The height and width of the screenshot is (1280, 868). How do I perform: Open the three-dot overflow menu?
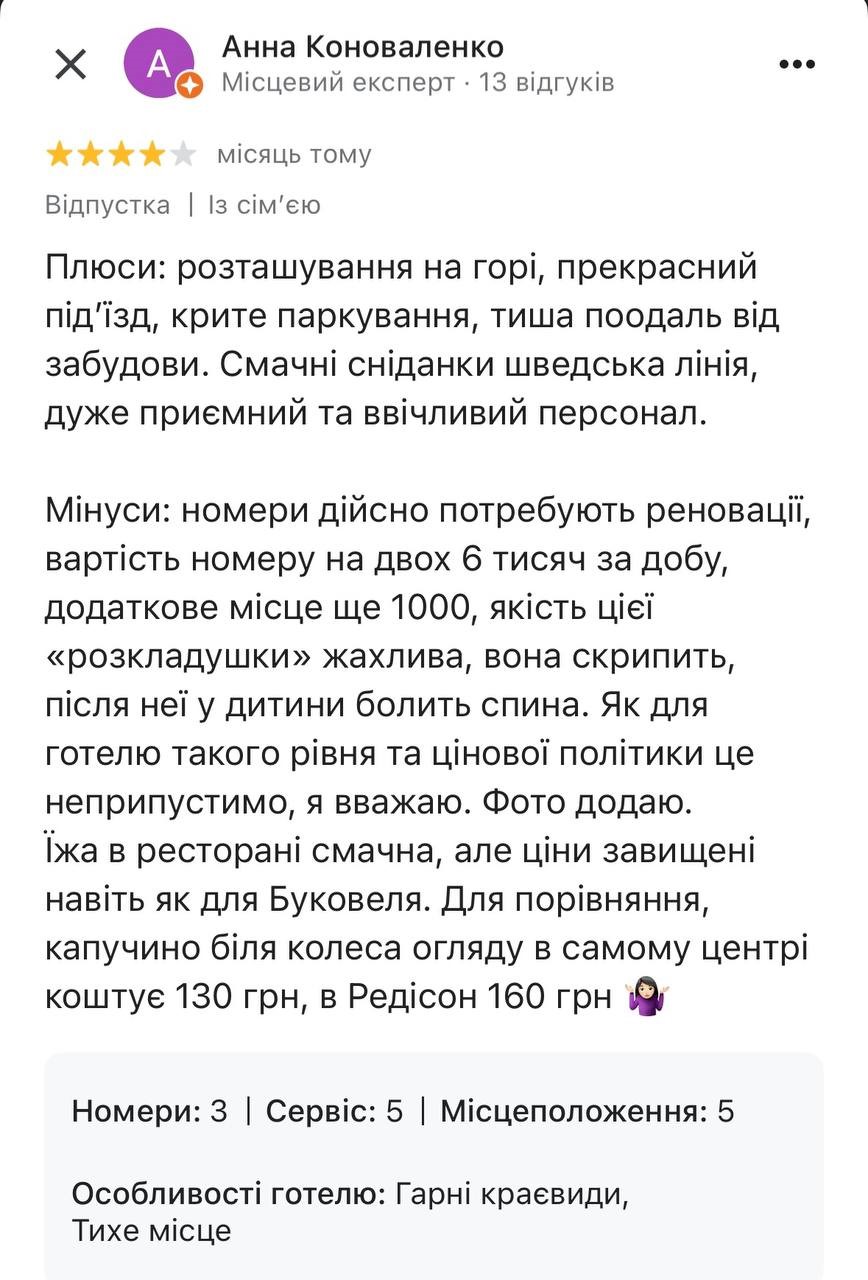(796, 64)
